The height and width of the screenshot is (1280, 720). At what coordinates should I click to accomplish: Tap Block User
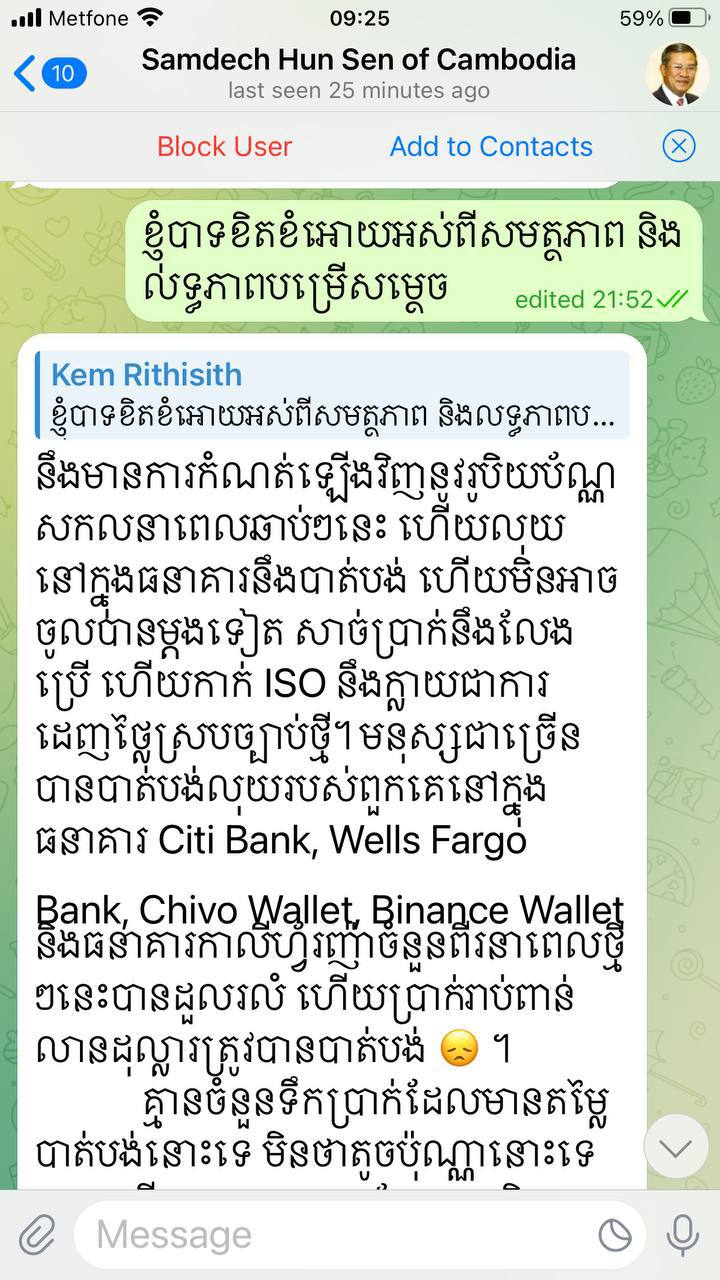point(224,147)
